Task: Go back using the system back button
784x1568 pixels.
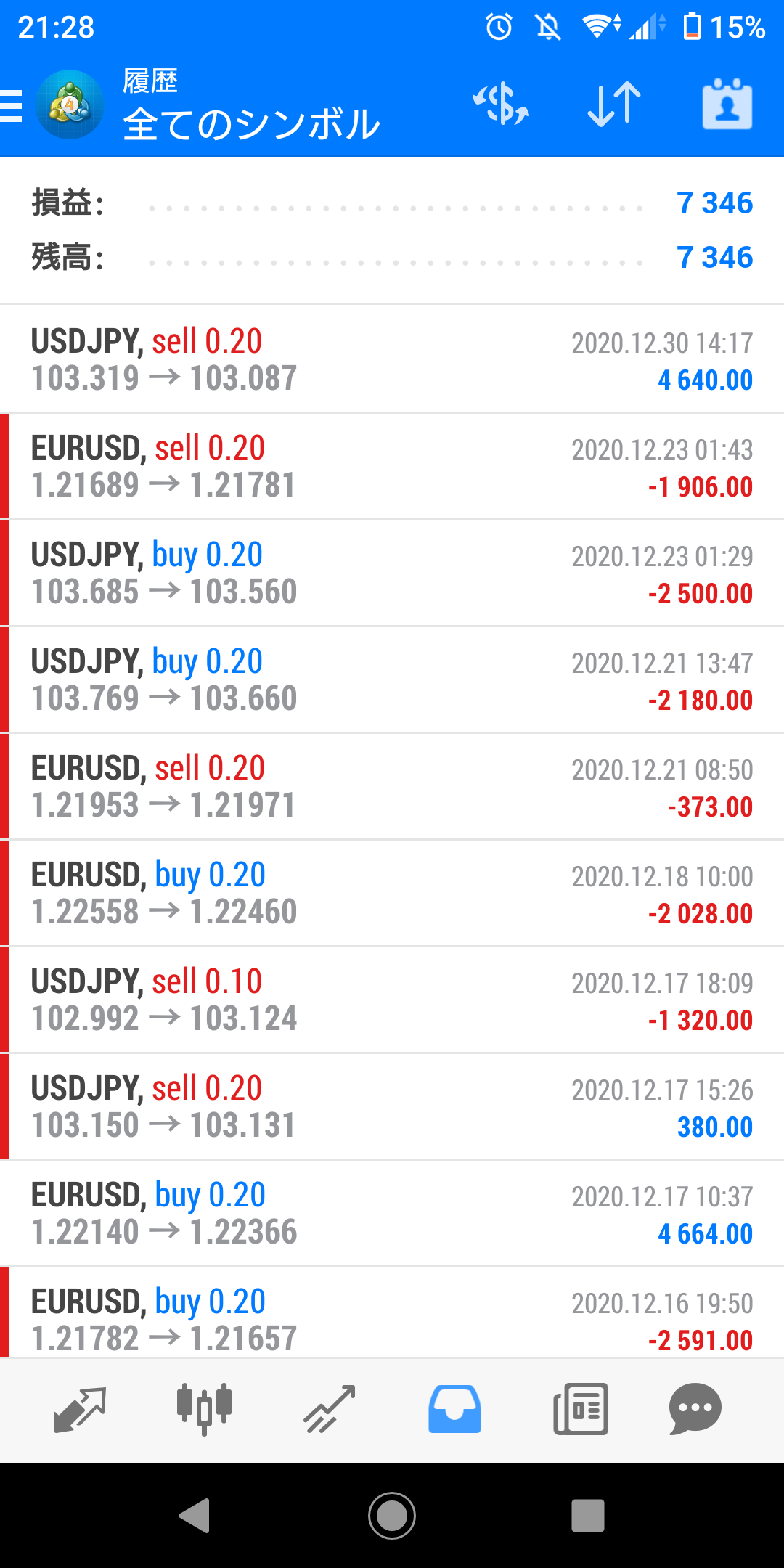Action: [x=195, y=1516]
